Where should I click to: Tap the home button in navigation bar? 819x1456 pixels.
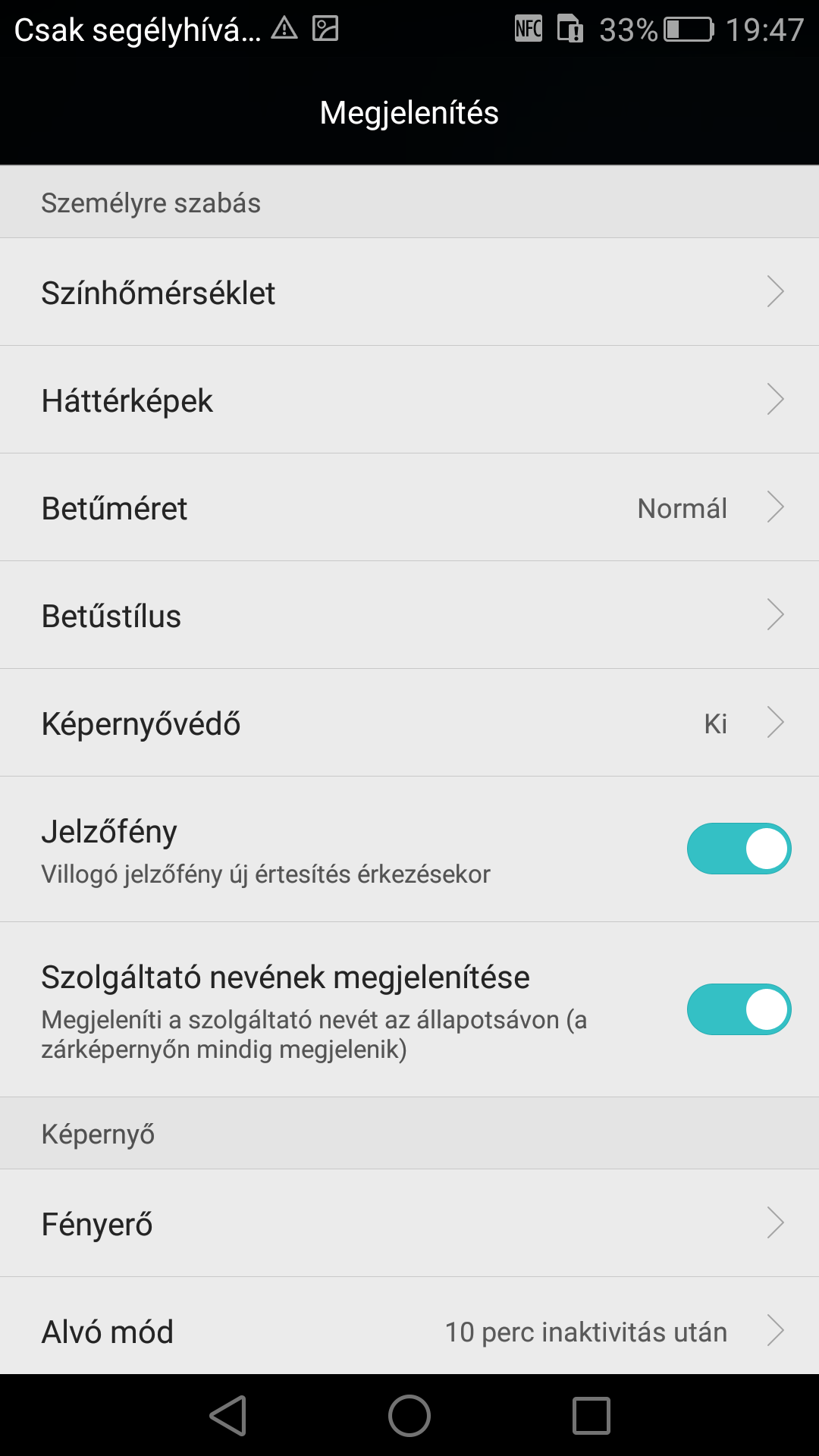click(409, 1416)
